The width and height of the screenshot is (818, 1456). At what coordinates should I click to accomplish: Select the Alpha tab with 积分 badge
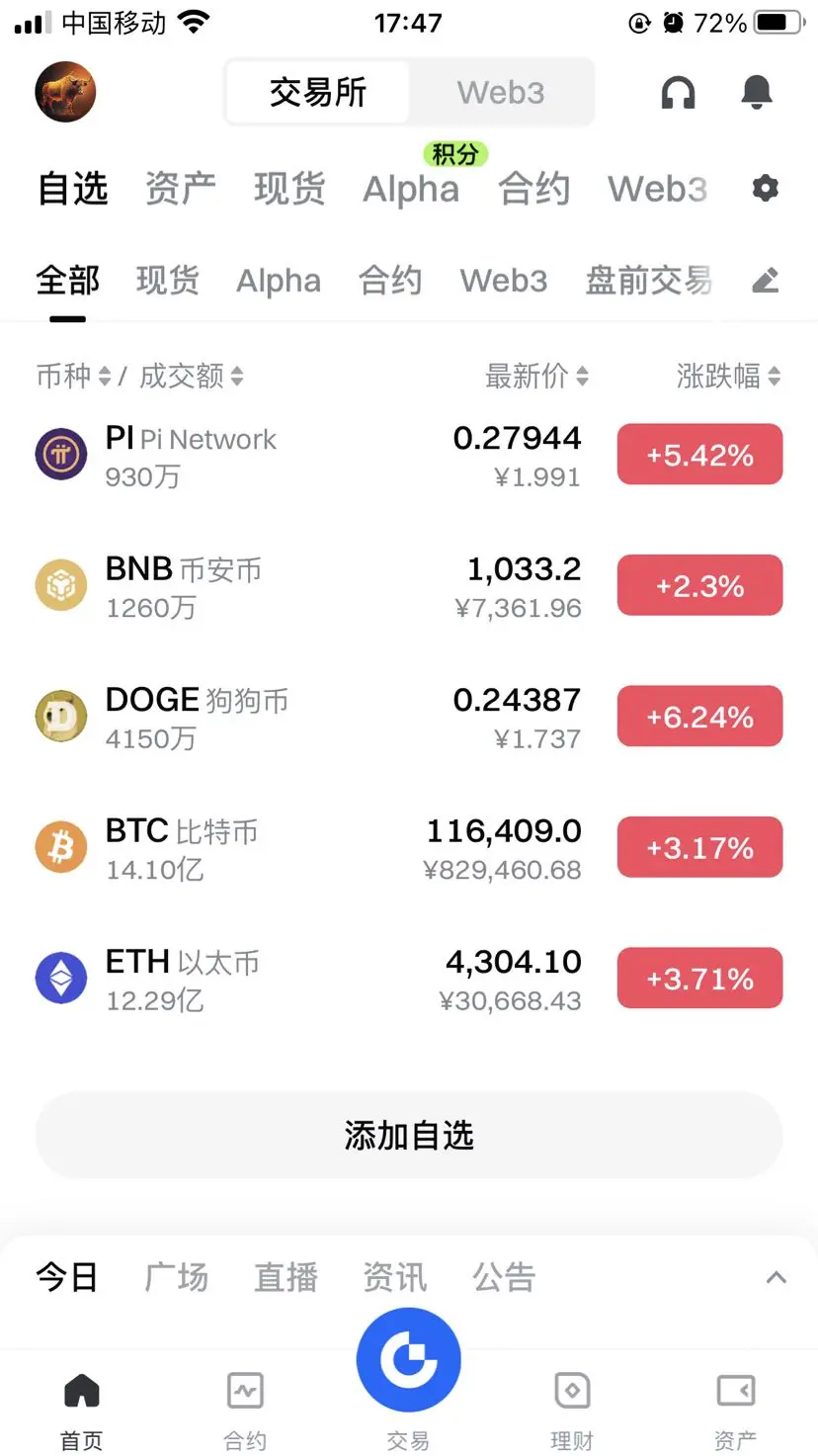click(411, 188)
